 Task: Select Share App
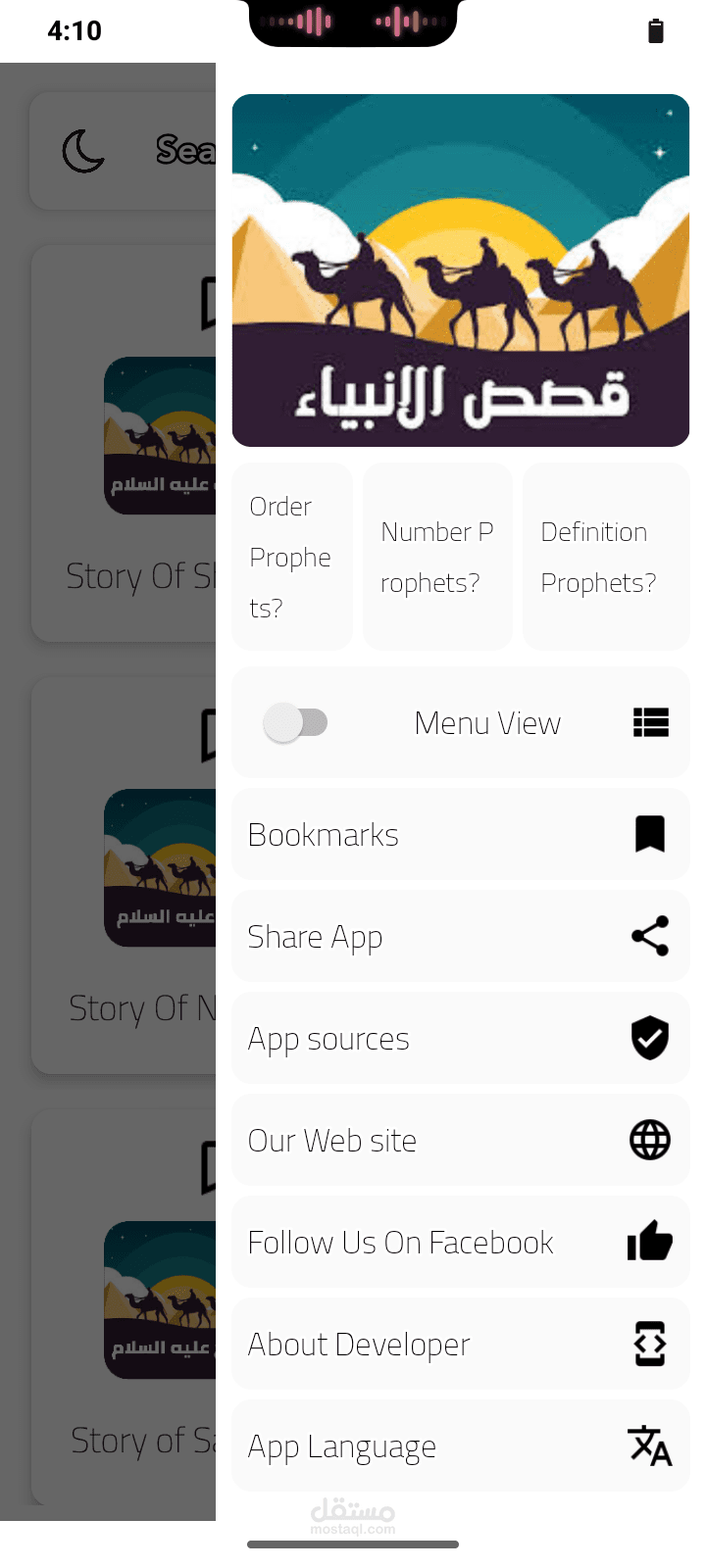pyautogui.click(x=460, y=937)
